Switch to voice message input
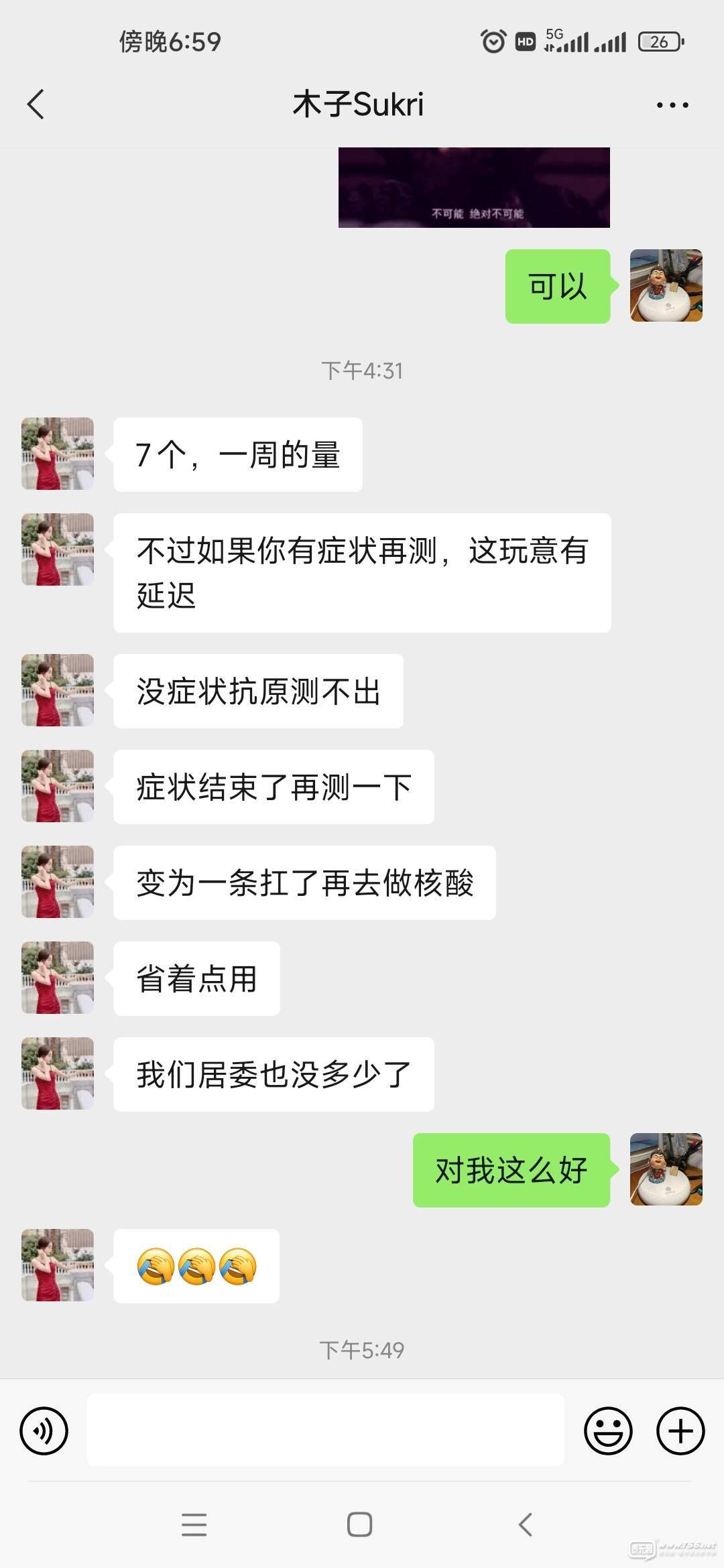This screenshot has width=724, height=1568. pos(44,1431)
